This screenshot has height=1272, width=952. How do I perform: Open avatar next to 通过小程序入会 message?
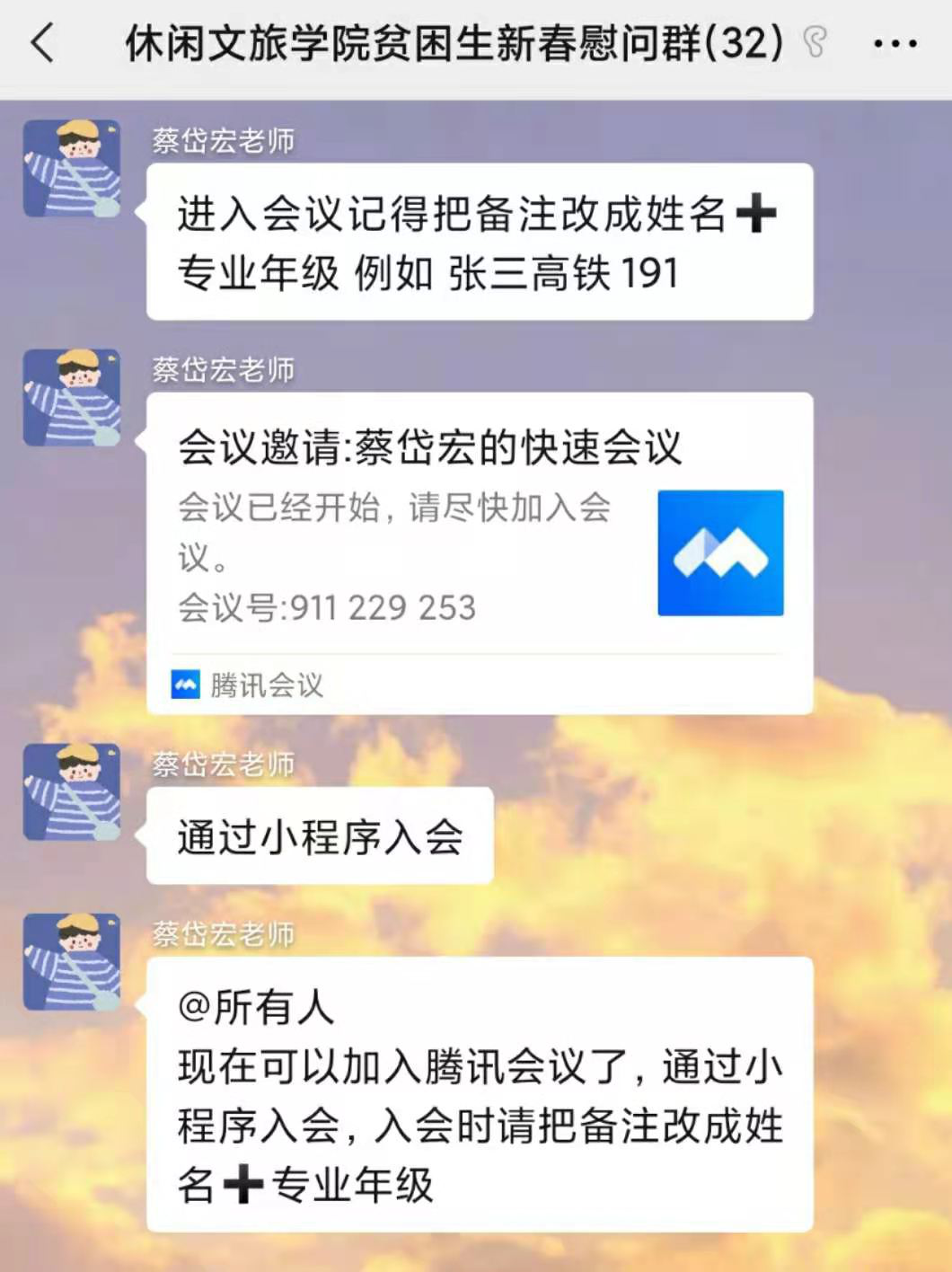(x=72, y=791)
